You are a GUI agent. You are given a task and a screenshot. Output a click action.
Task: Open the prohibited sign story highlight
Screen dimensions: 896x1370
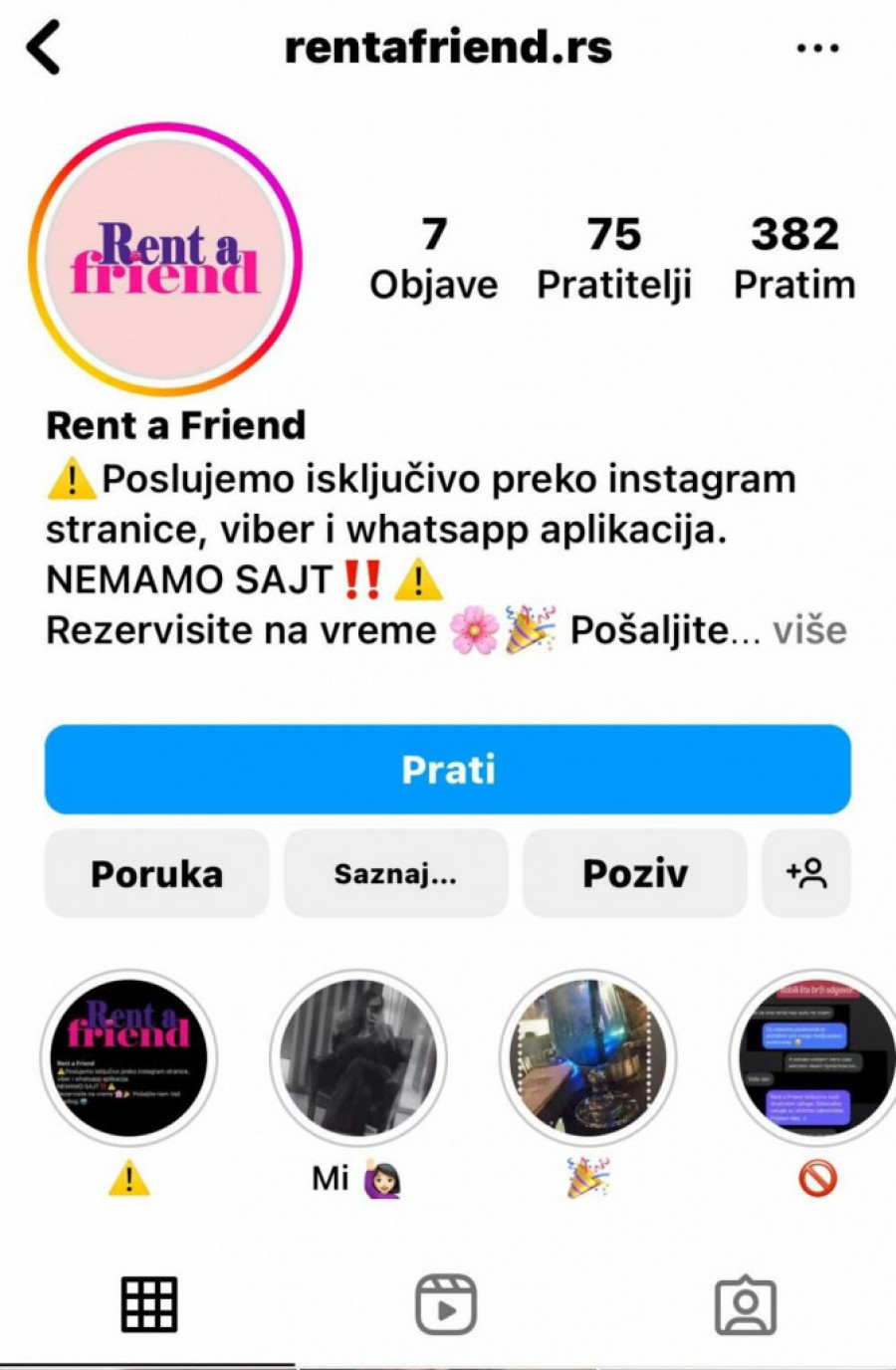816,1058
